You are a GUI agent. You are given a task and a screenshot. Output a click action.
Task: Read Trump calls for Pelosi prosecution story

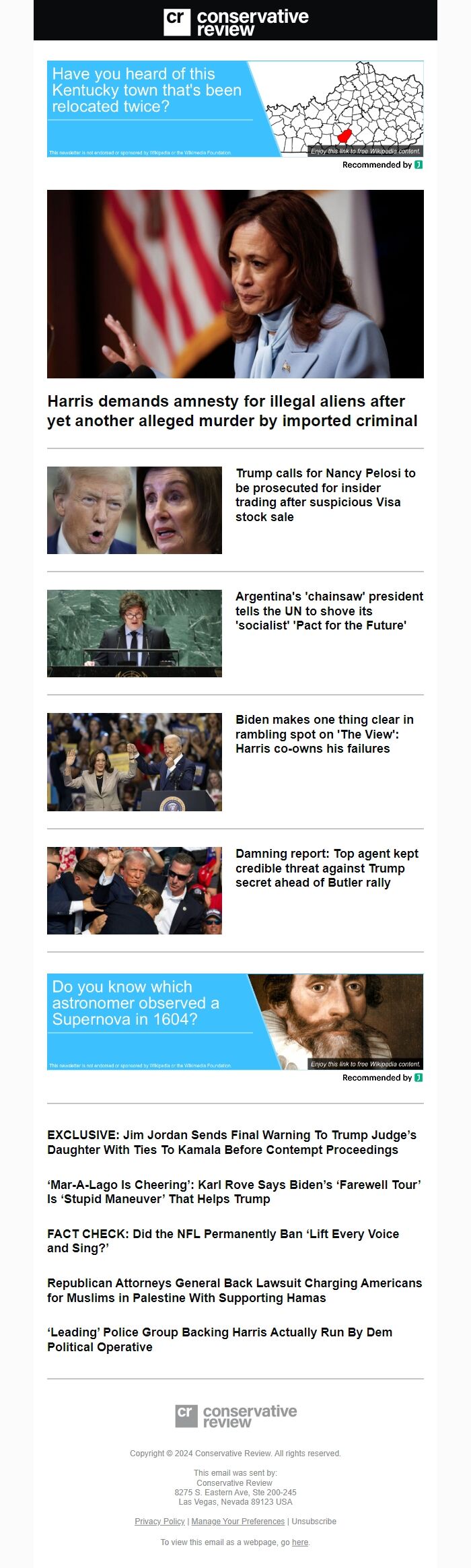click(326, 495)
